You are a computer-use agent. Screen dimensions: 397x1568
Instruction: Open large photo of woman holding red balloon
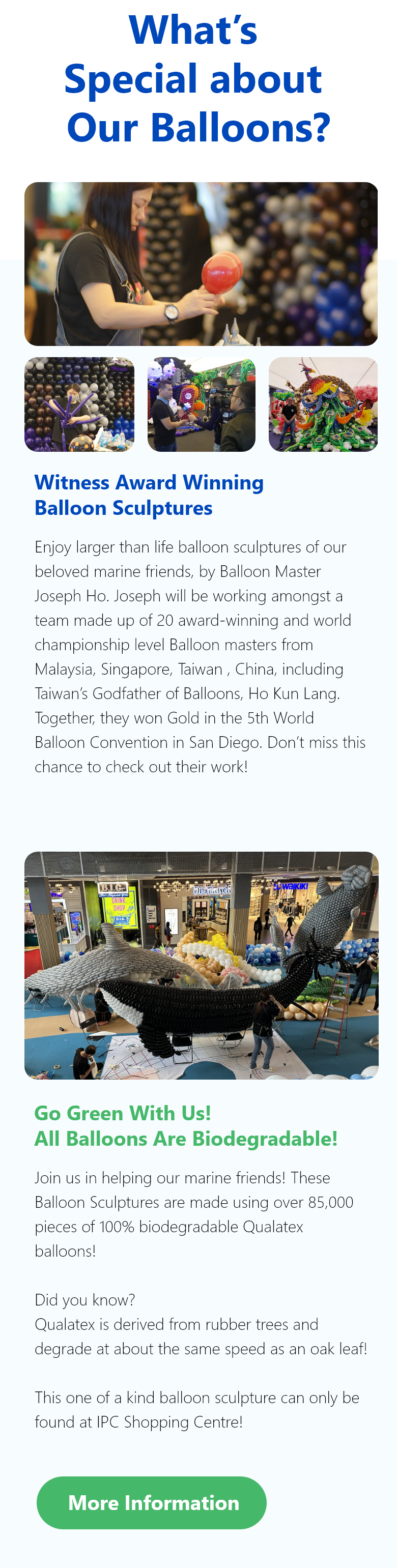point(201,264)
